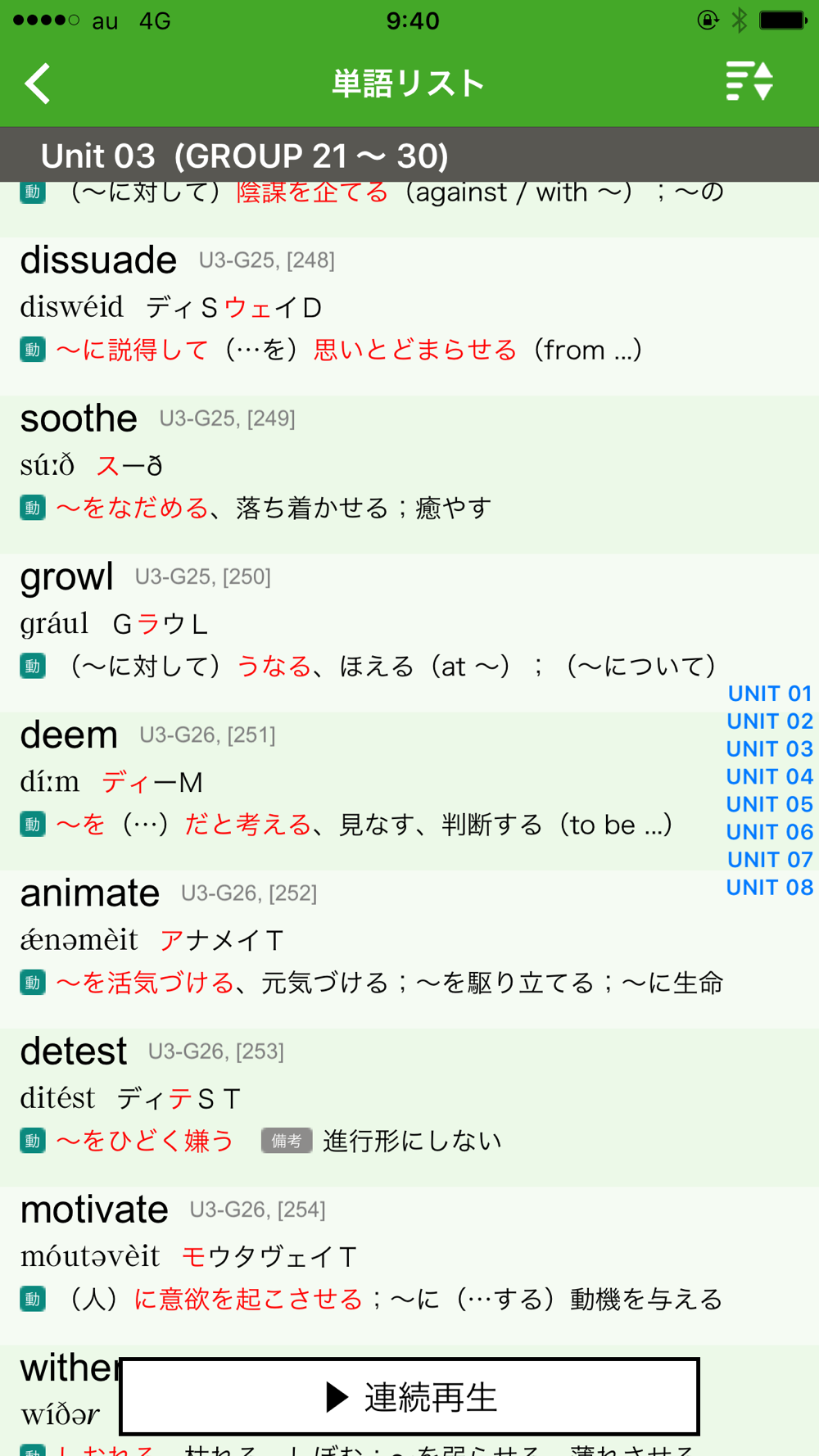Start continuous playback with 連続再生
This screenshot has width=819, height=1456.
(409, 1396)
